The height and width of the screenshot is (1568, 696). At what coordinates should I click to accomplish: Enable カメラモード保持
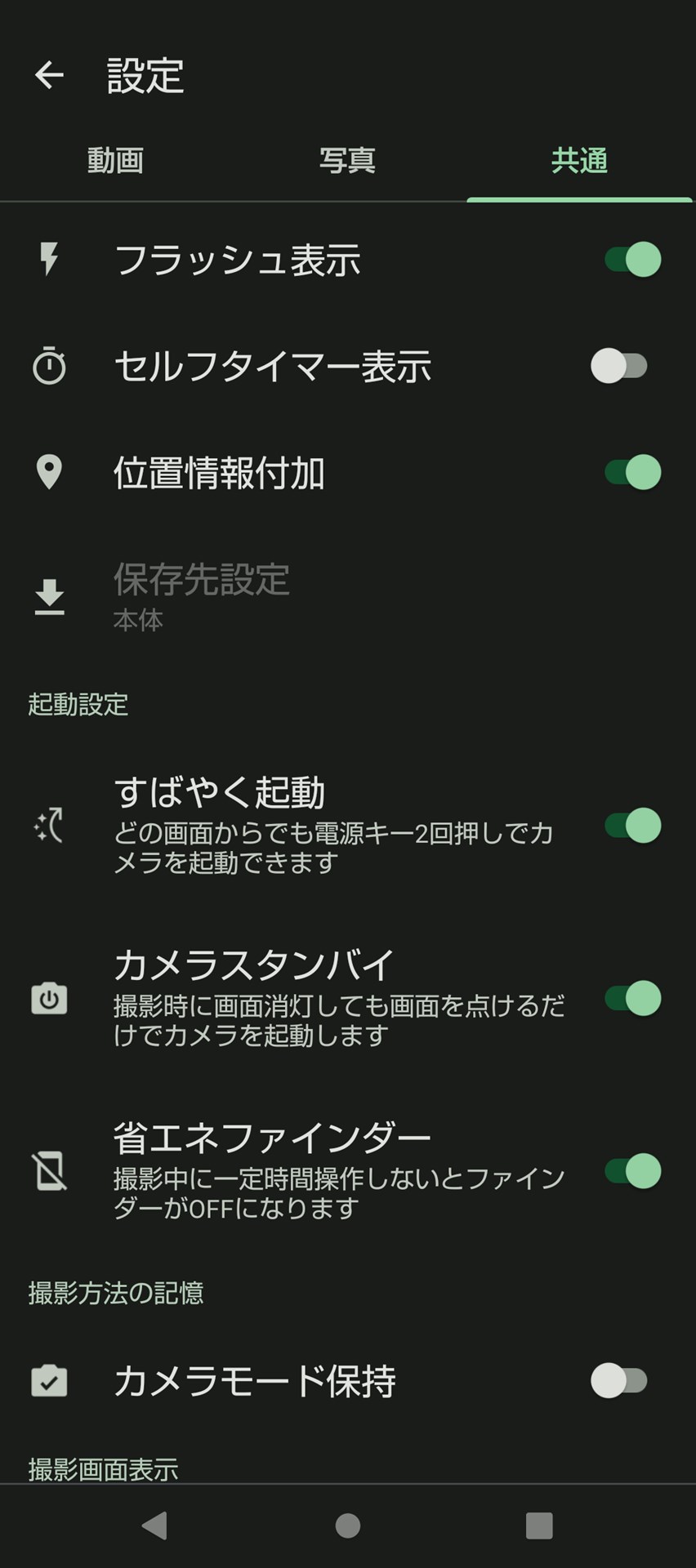[619, 1381]
